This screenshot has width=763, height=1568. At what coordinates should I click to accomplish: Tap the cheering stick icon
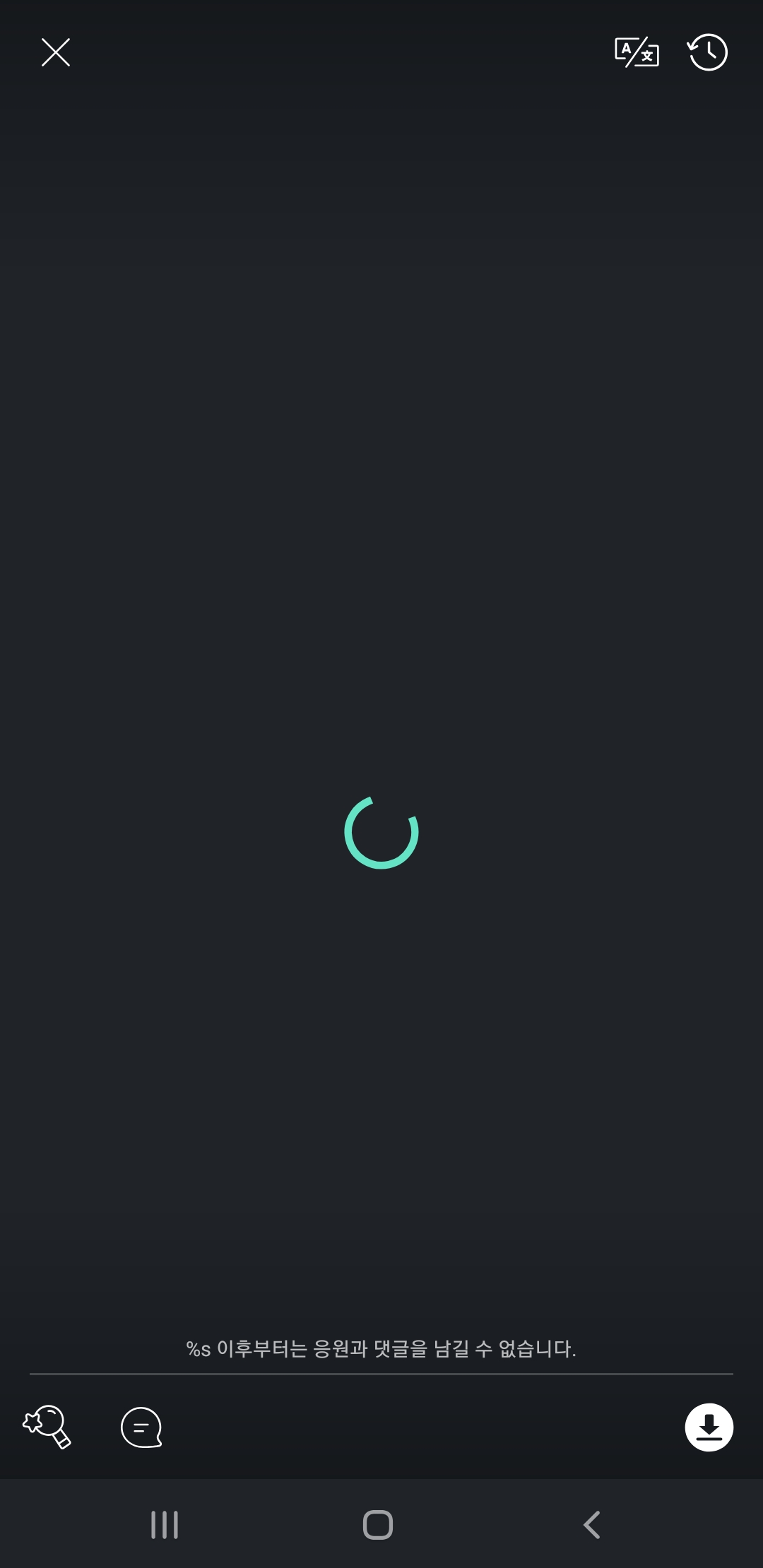click(47, 1427)
